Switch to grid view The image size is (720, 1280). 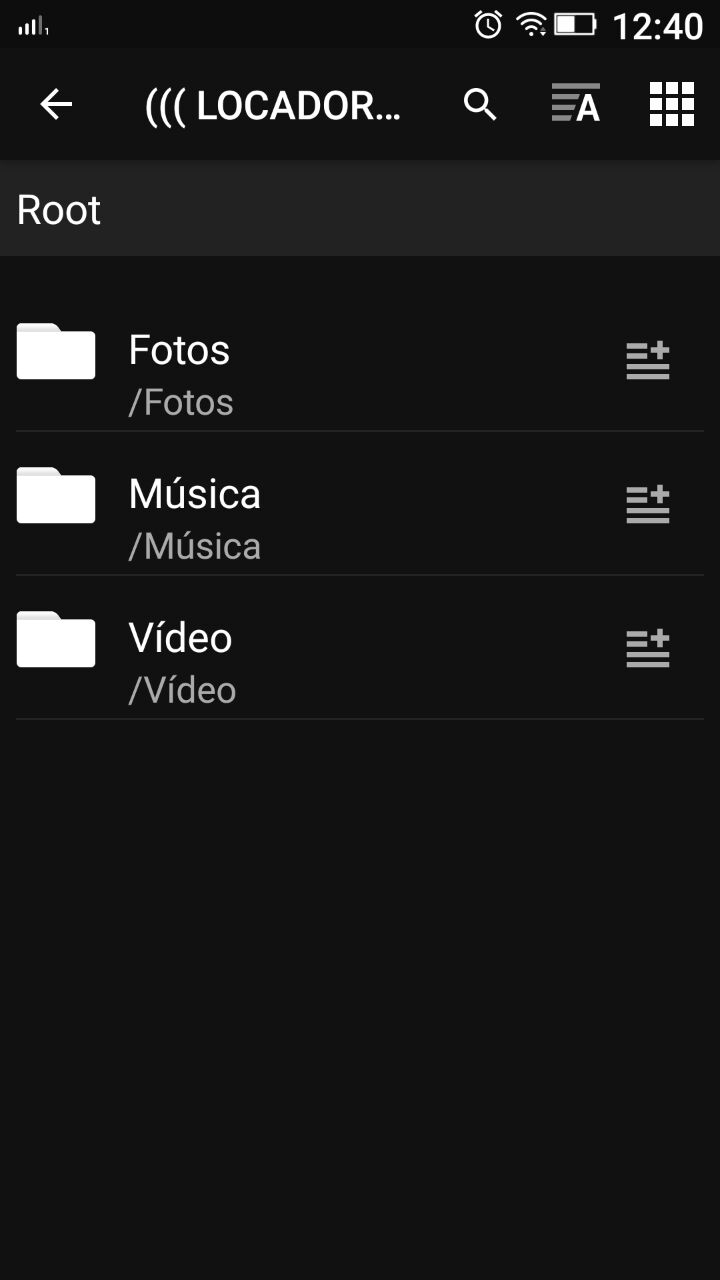pyautogui.click(x=672, y=104)
